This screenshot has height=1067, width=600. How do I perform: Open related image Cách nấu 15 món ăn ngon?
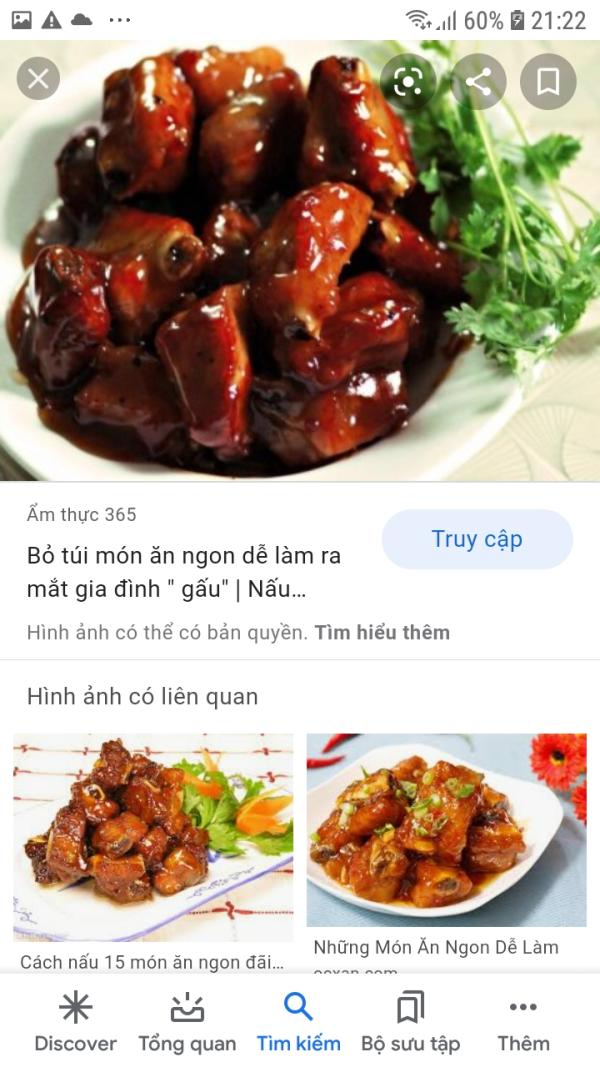click(x=153, y=837)
